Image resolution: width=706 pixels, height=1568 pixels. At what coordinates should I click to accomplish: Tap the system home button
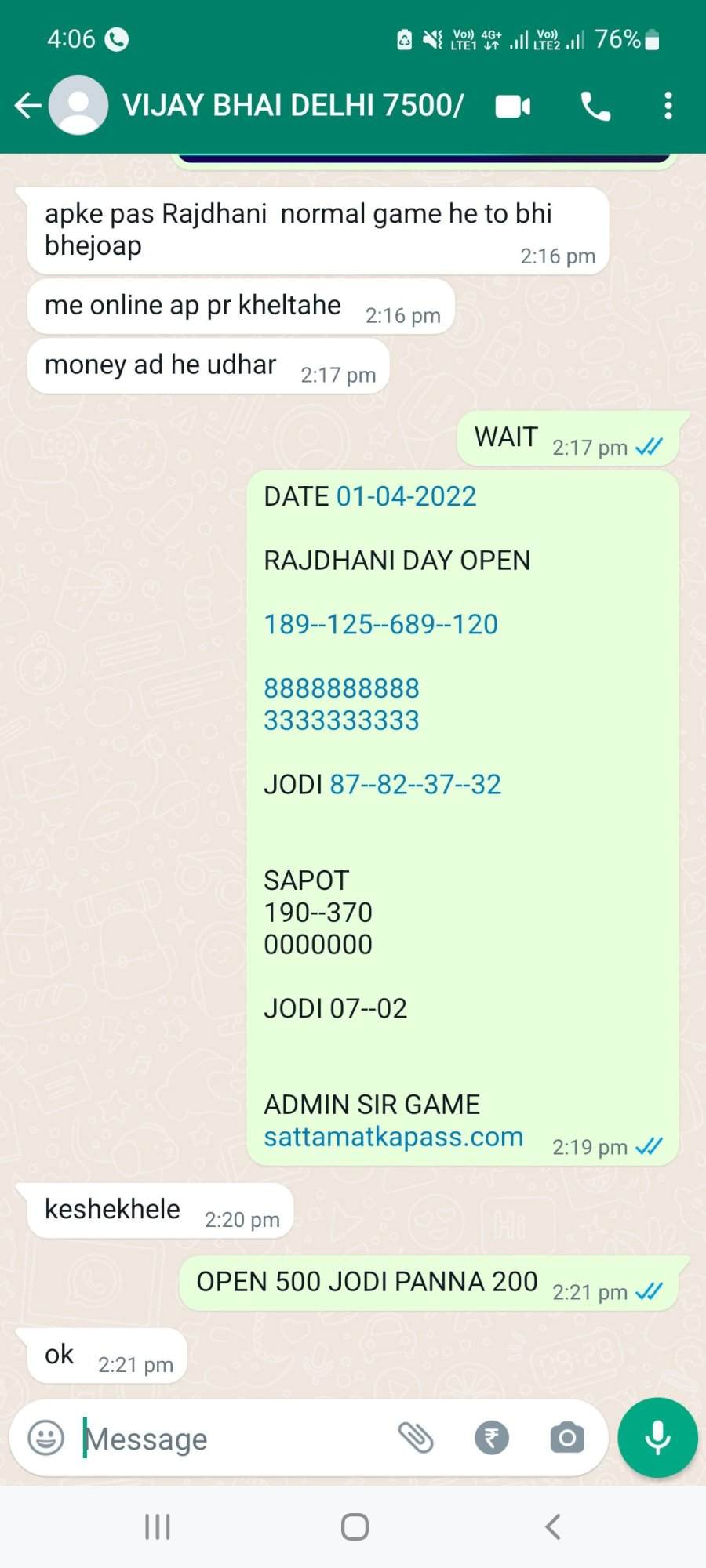(x=355, y=1526)
